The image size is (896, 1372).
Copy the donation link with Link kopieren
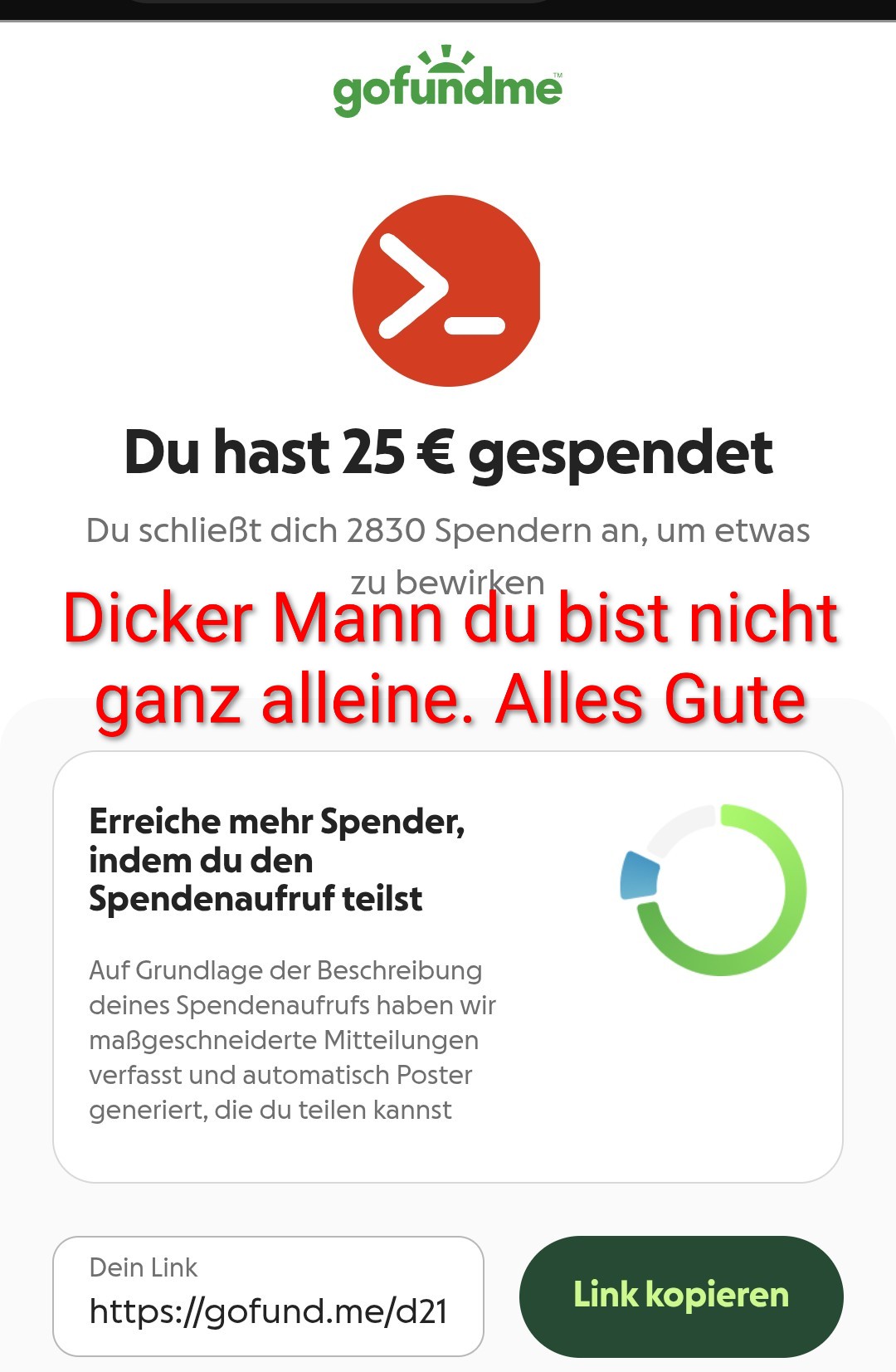click(x=680, y=1296)
